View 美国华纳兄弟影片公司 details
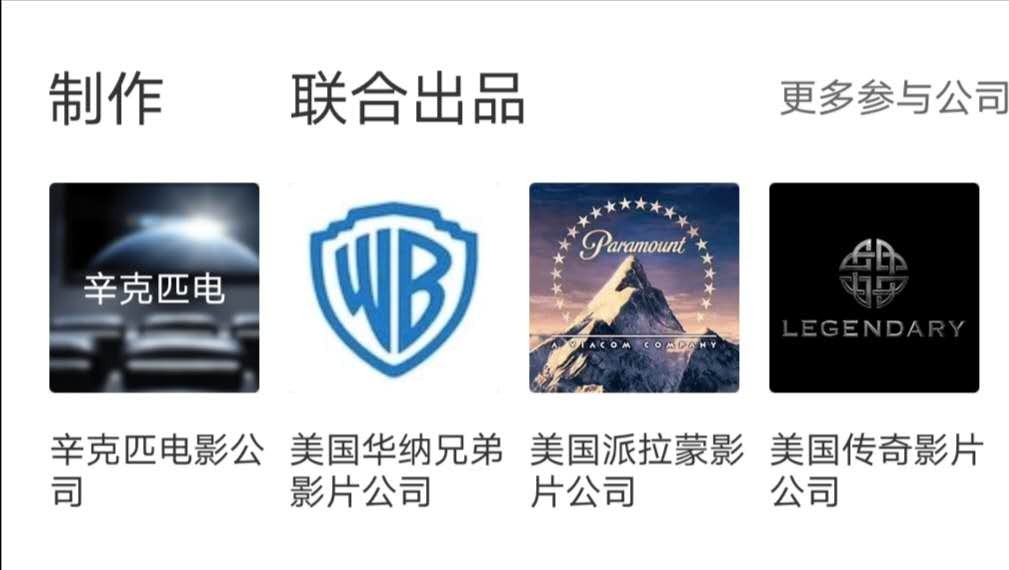This screenshot has height=570, width=1009. [394, 288]
